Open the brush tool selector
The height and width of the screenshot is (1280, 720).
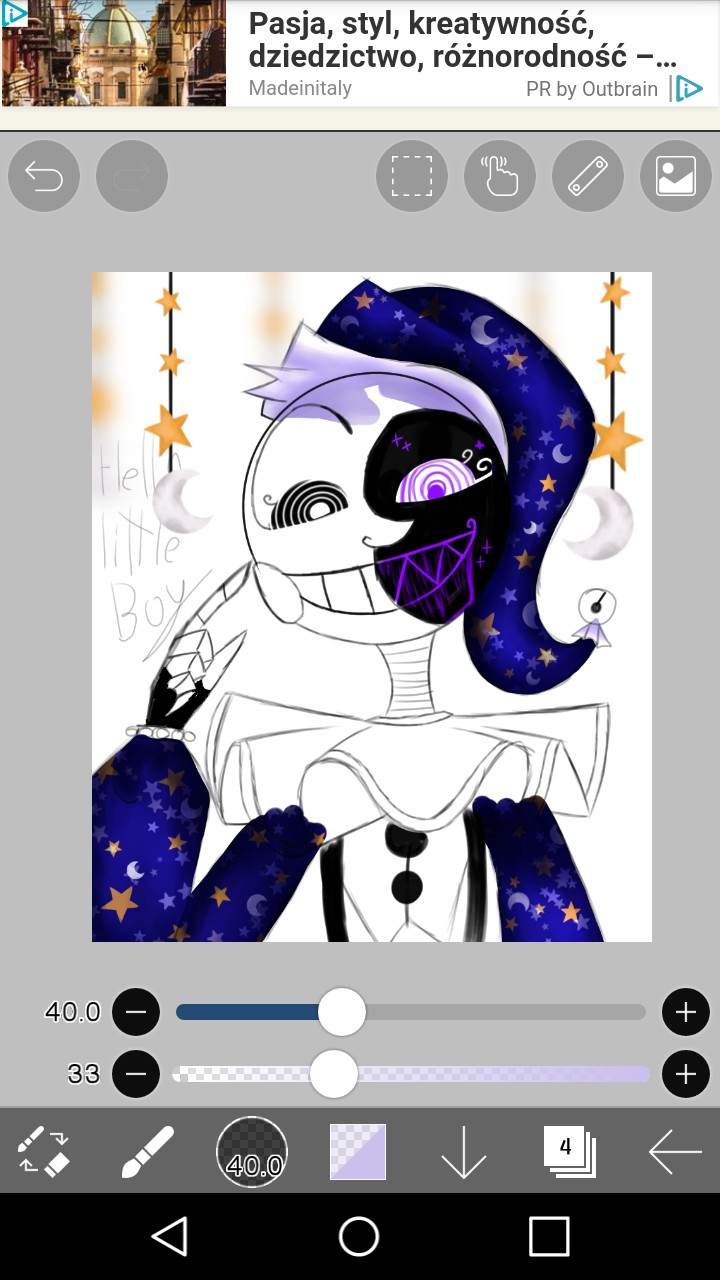pos(148,1151)
